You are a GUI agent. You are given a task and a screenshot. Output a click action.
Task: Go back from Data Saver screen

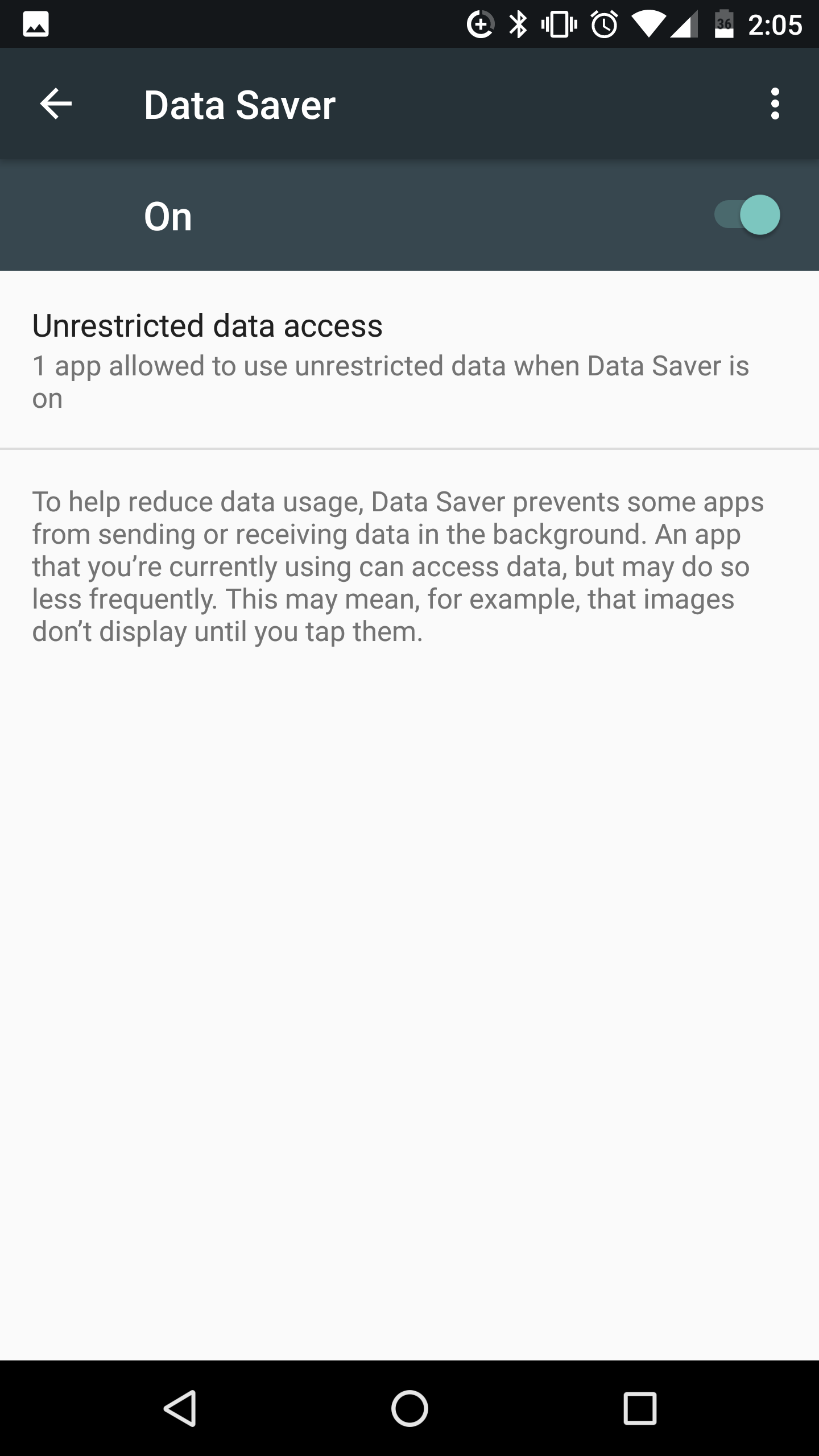[x=56, y=104]
